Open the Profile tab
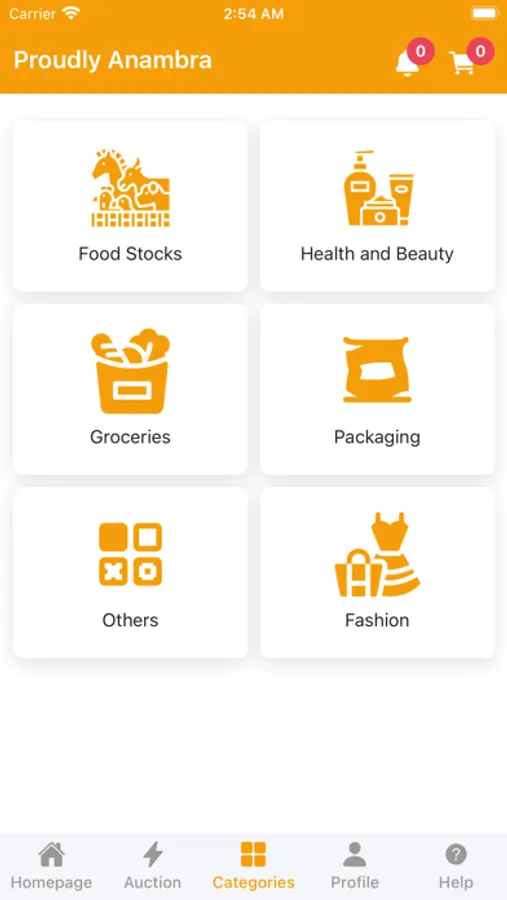507x900 pixels. point(354,866)
